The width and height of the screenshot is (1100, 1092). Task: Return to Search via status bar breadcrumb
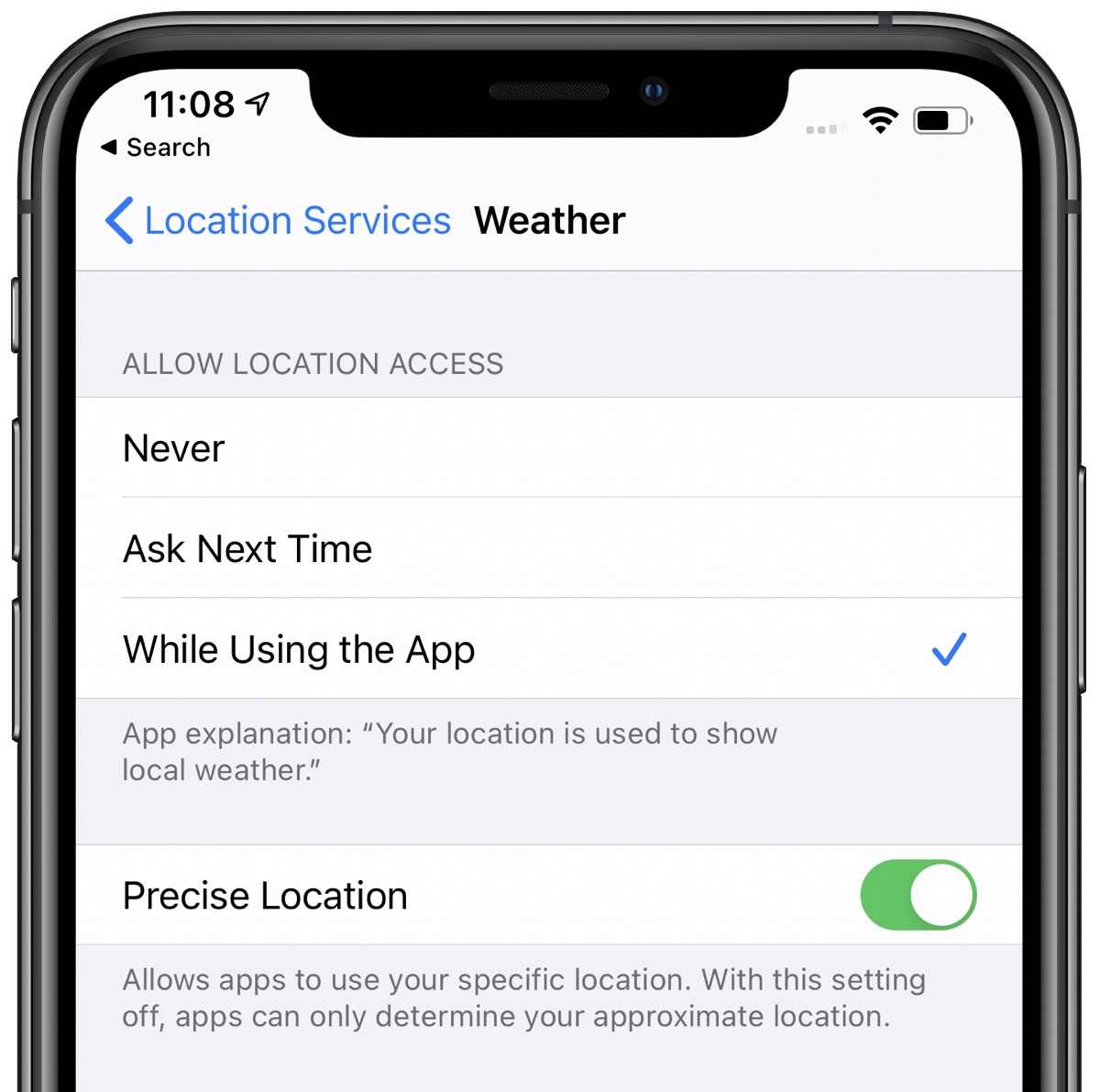156,148
